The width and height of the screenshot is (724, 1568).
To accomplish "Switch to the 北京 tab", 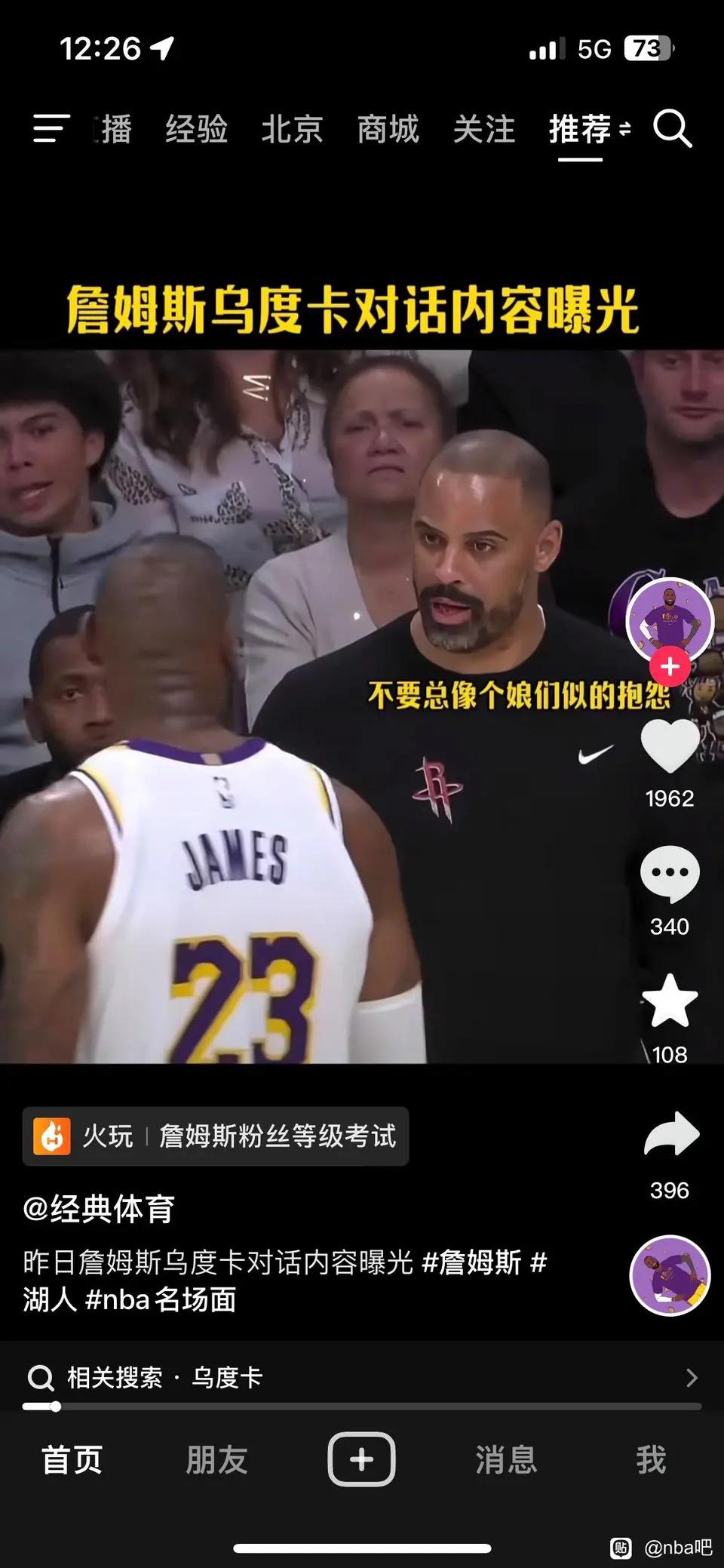I will tap(292, 129).
